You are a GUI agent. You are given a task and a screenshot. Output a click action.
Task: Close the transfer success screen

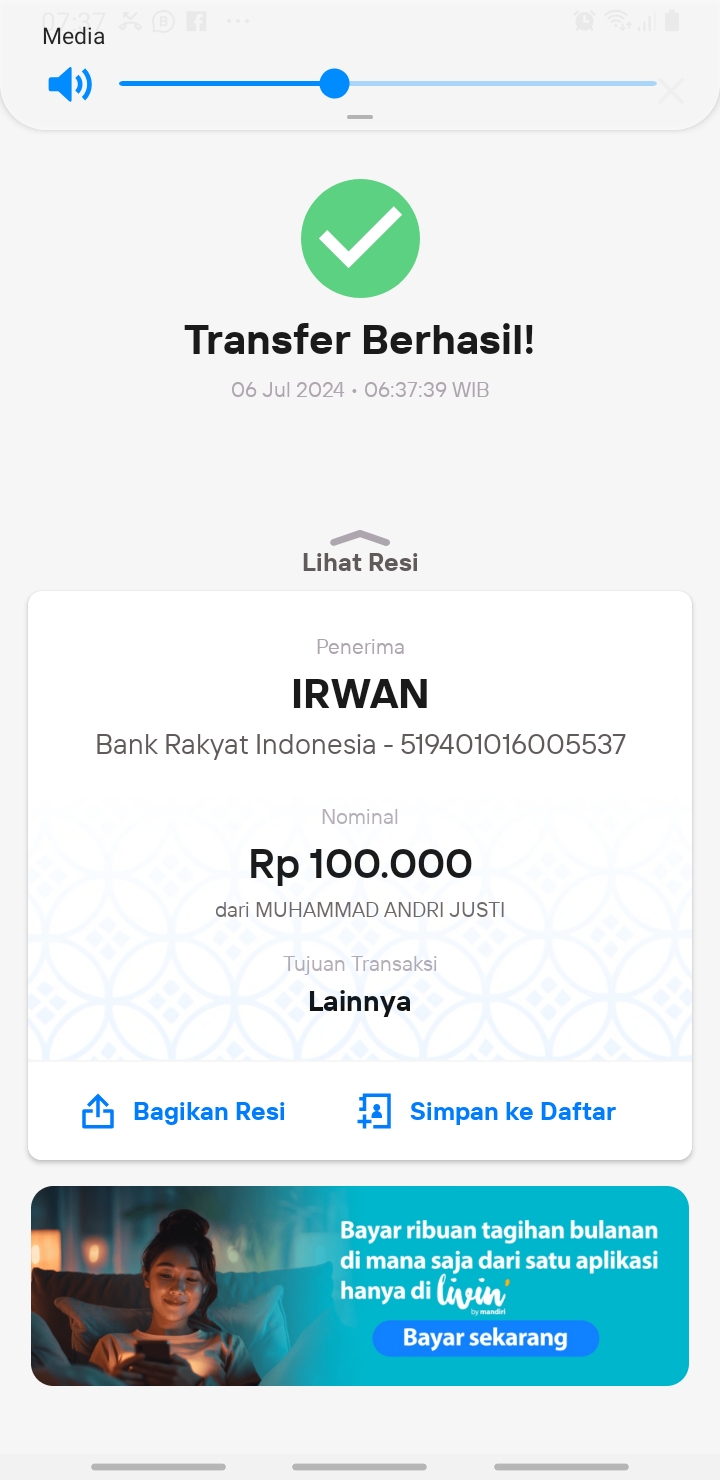671,92
